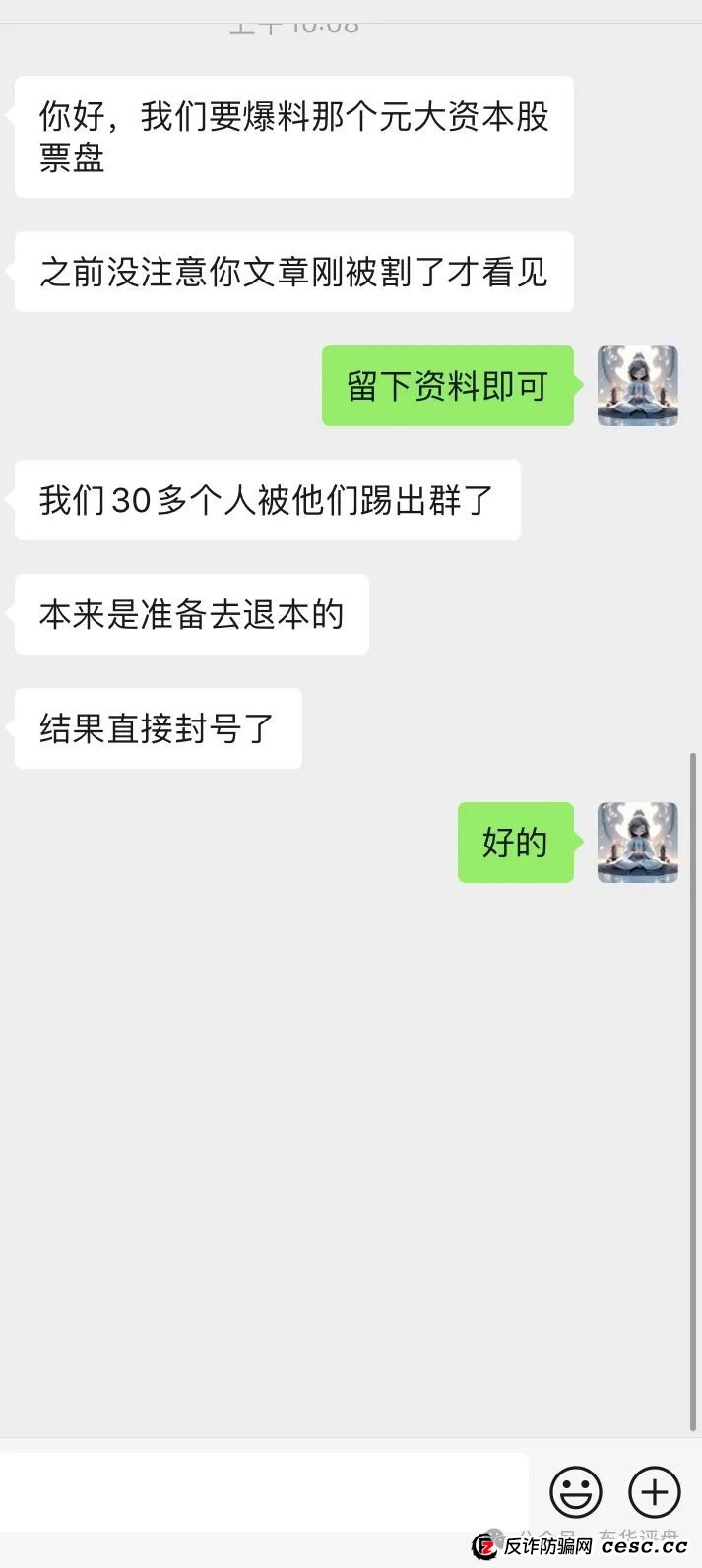This screenshot has height=1568, width=702.
Task: Open the plus attachment menu
Action: [x=654, y=1491]
